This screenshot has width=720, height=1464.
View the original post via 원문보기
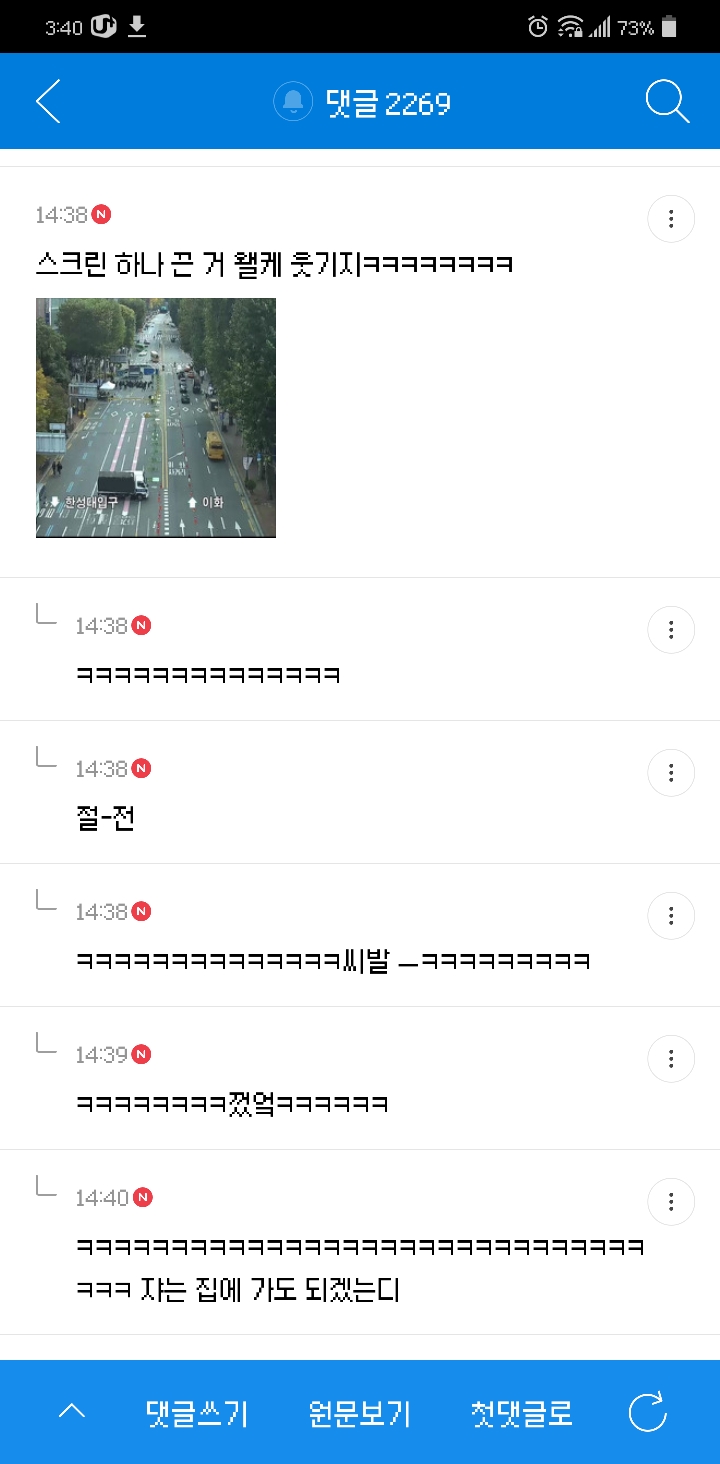(x=360, y=1413)
